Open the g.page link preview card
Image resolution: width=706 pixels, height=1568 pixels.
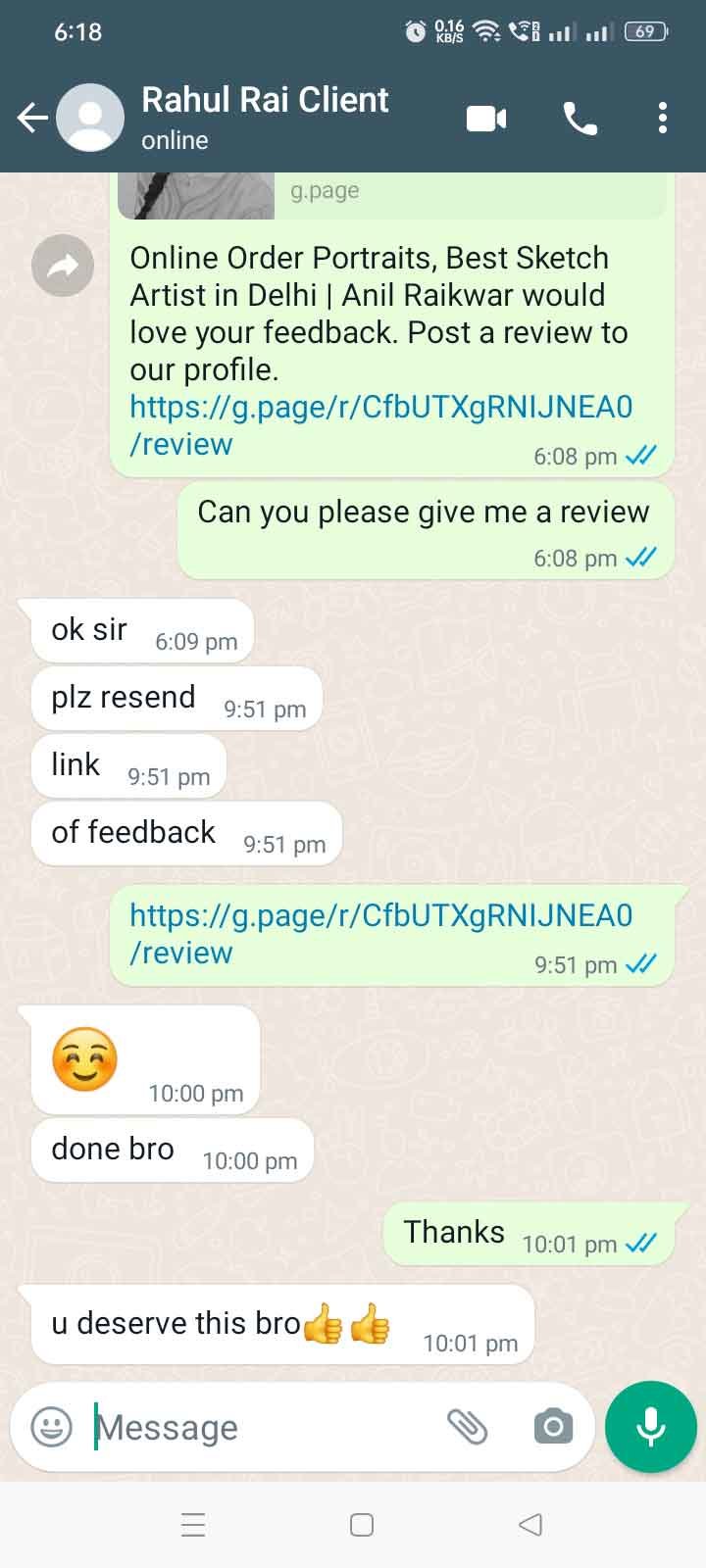[392, 194]
